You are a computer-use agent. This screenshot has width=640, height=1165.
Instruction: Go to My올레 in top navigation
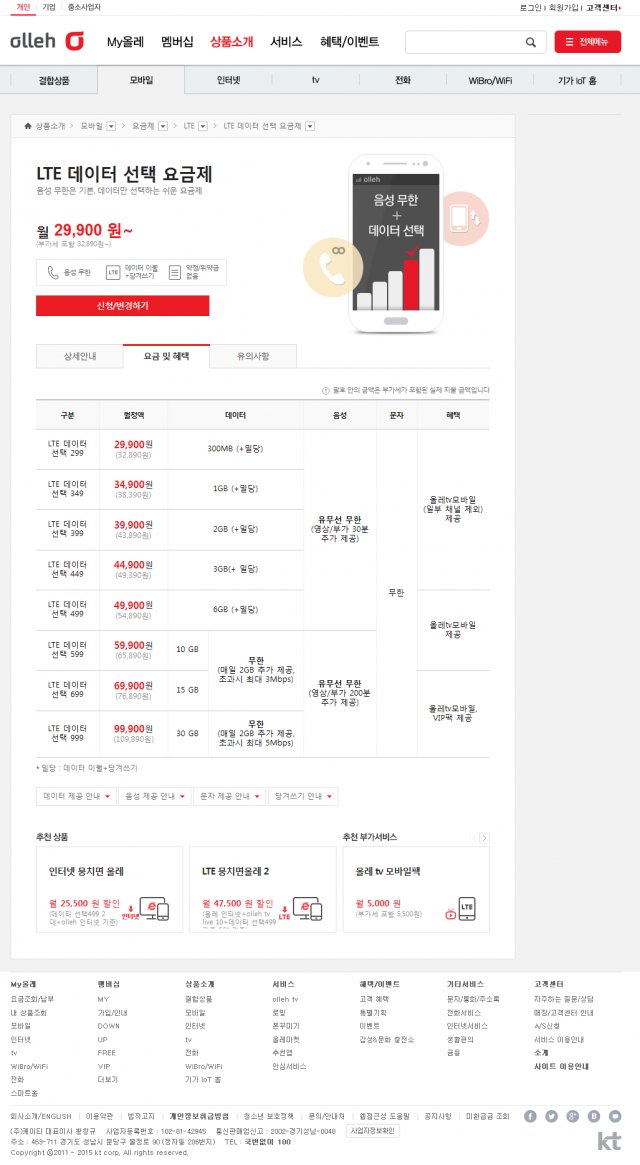126,42
